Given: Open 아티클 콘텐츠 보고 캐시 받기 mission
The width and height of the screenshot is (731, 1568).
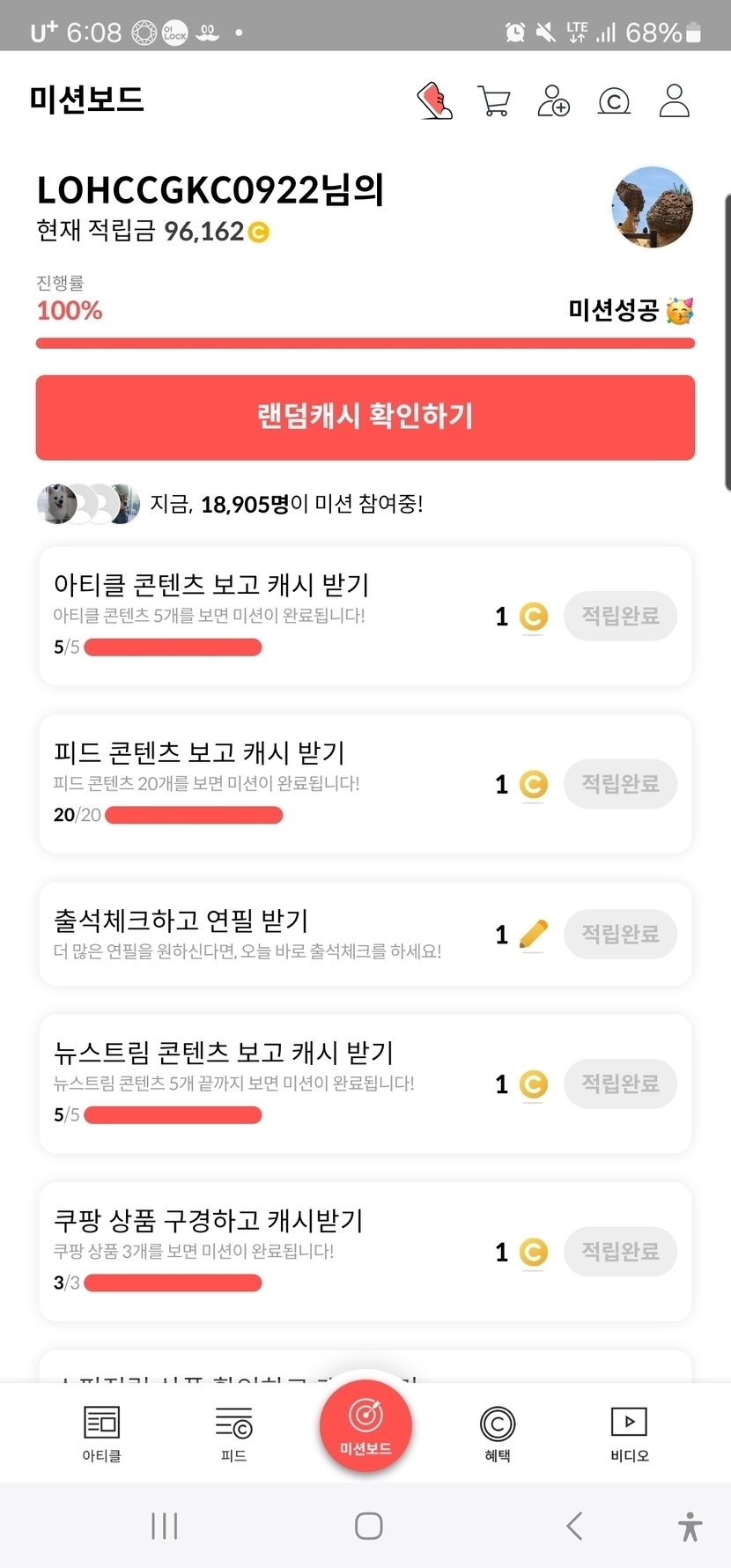Looking at the screenshot, I should coord(264,616).
